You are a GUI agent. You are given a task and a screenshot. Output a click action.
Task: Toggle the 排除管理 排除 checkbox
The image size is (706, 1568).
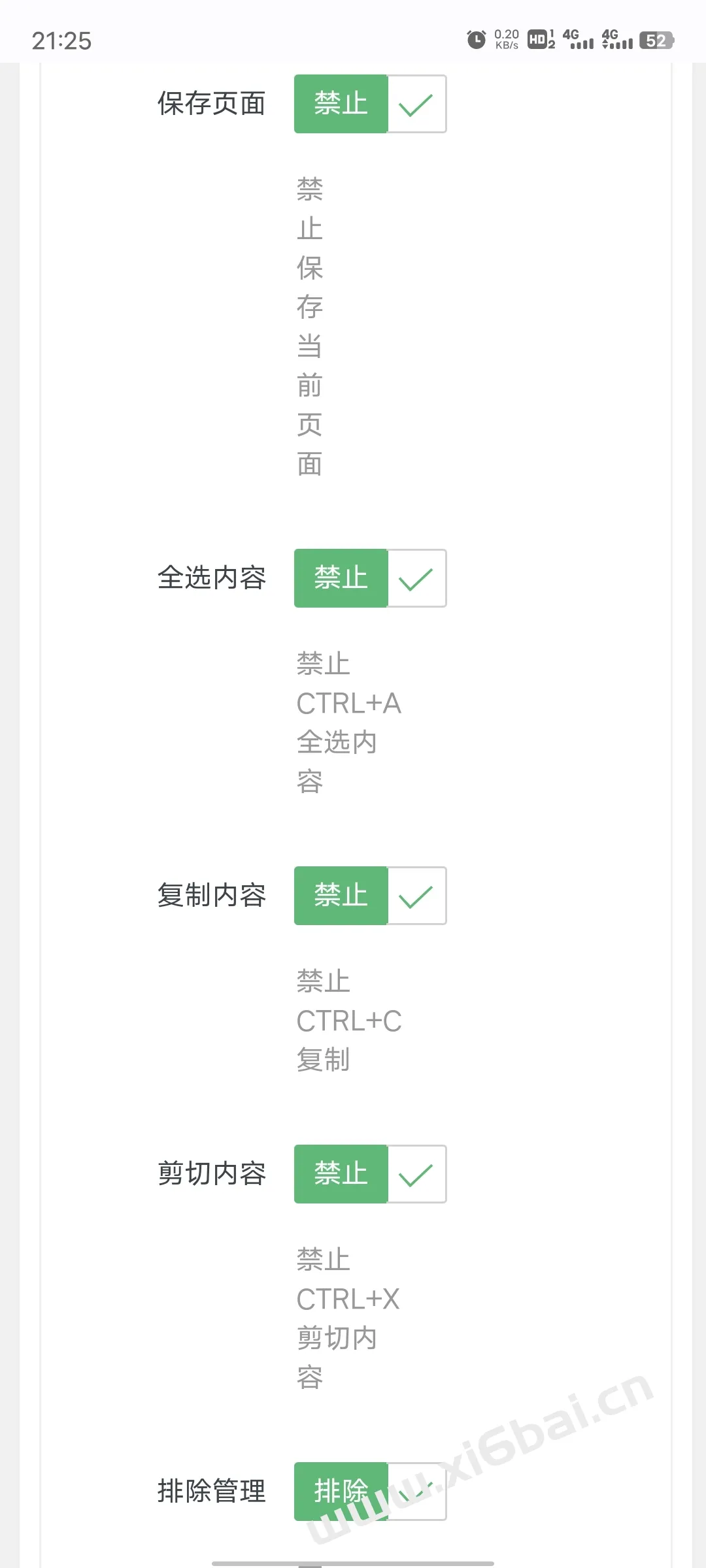coord(370,1492)
